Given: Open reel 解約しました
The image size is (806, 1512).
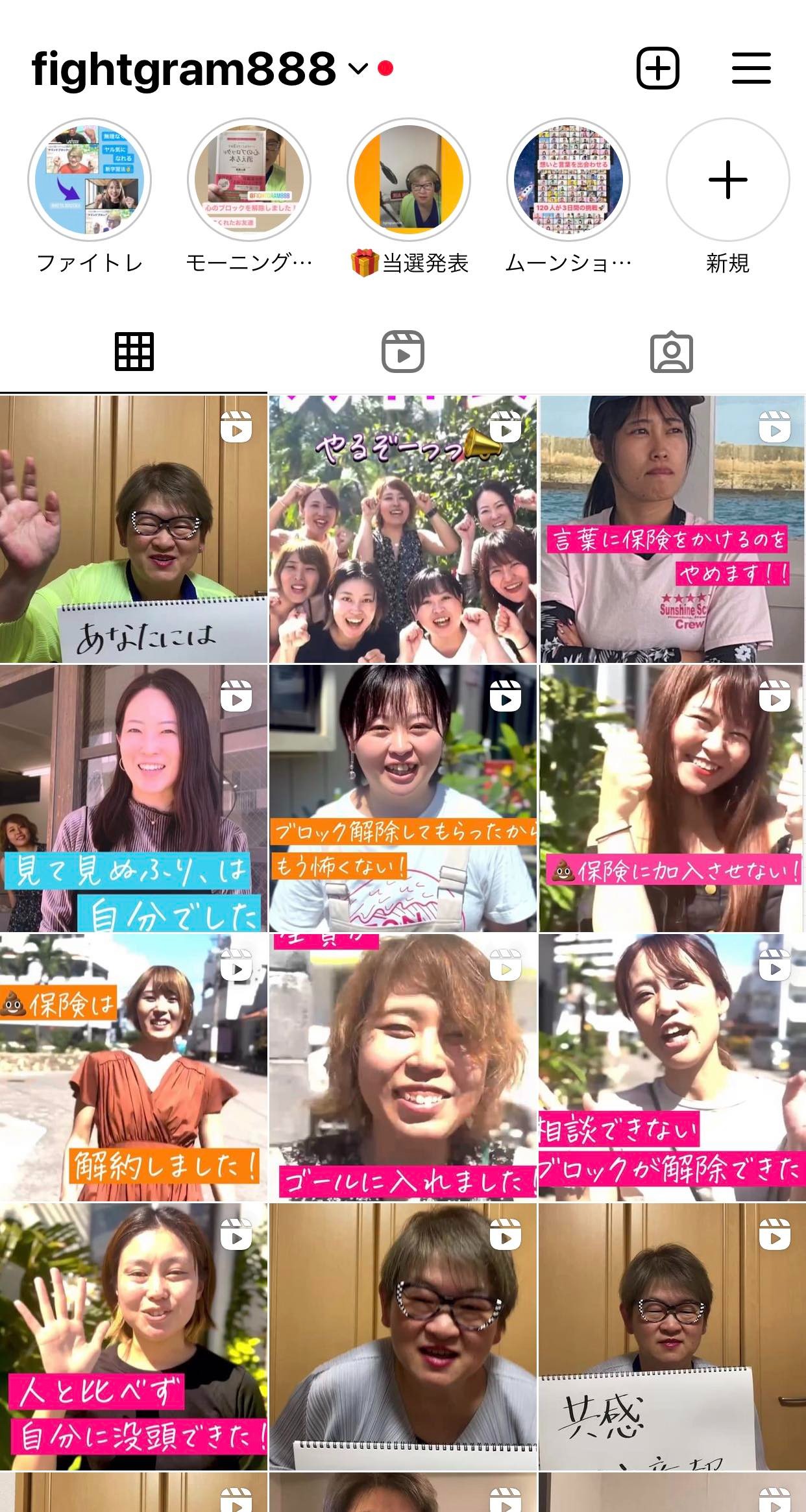Looking at the screenshot, I should click(134, 1067).
